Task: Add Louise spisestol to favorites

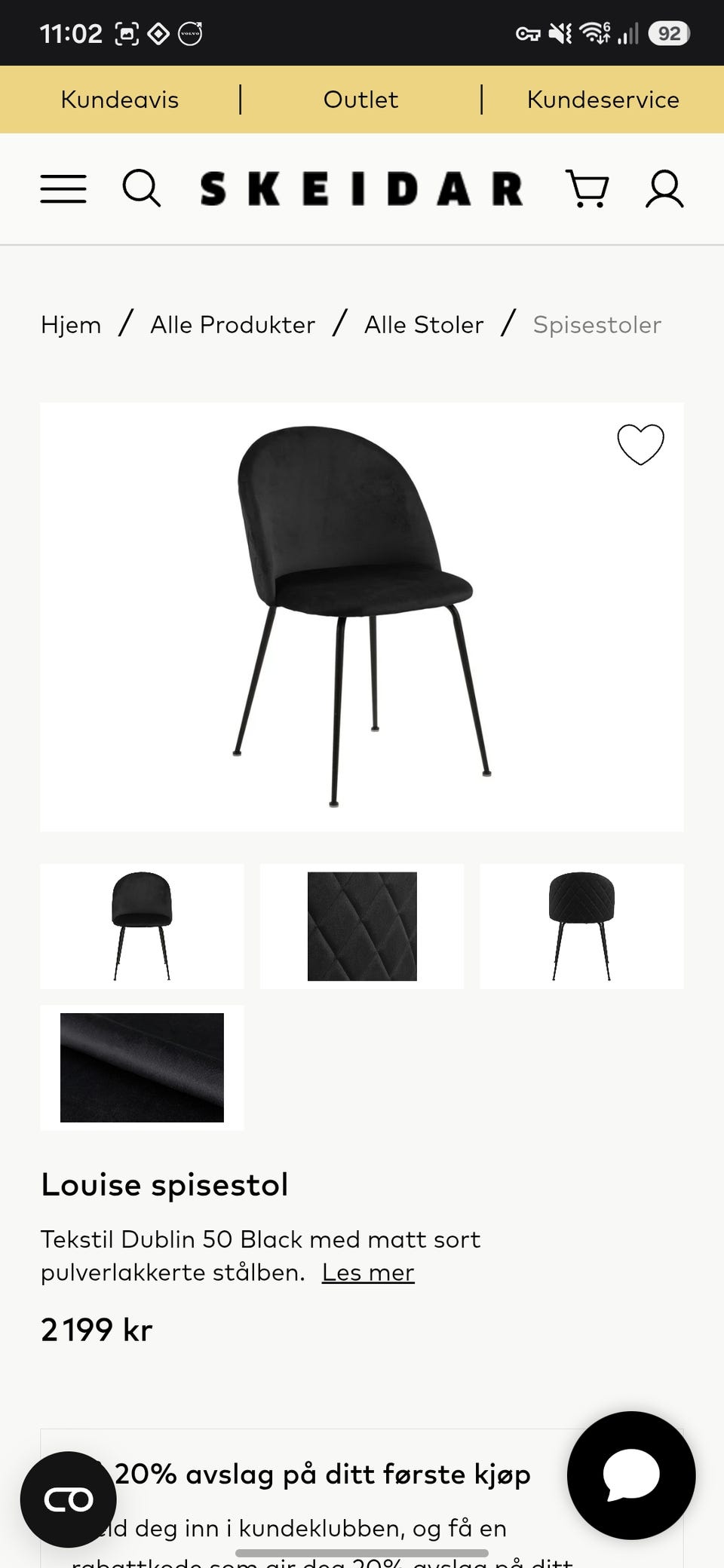Action: pos(640,444)
